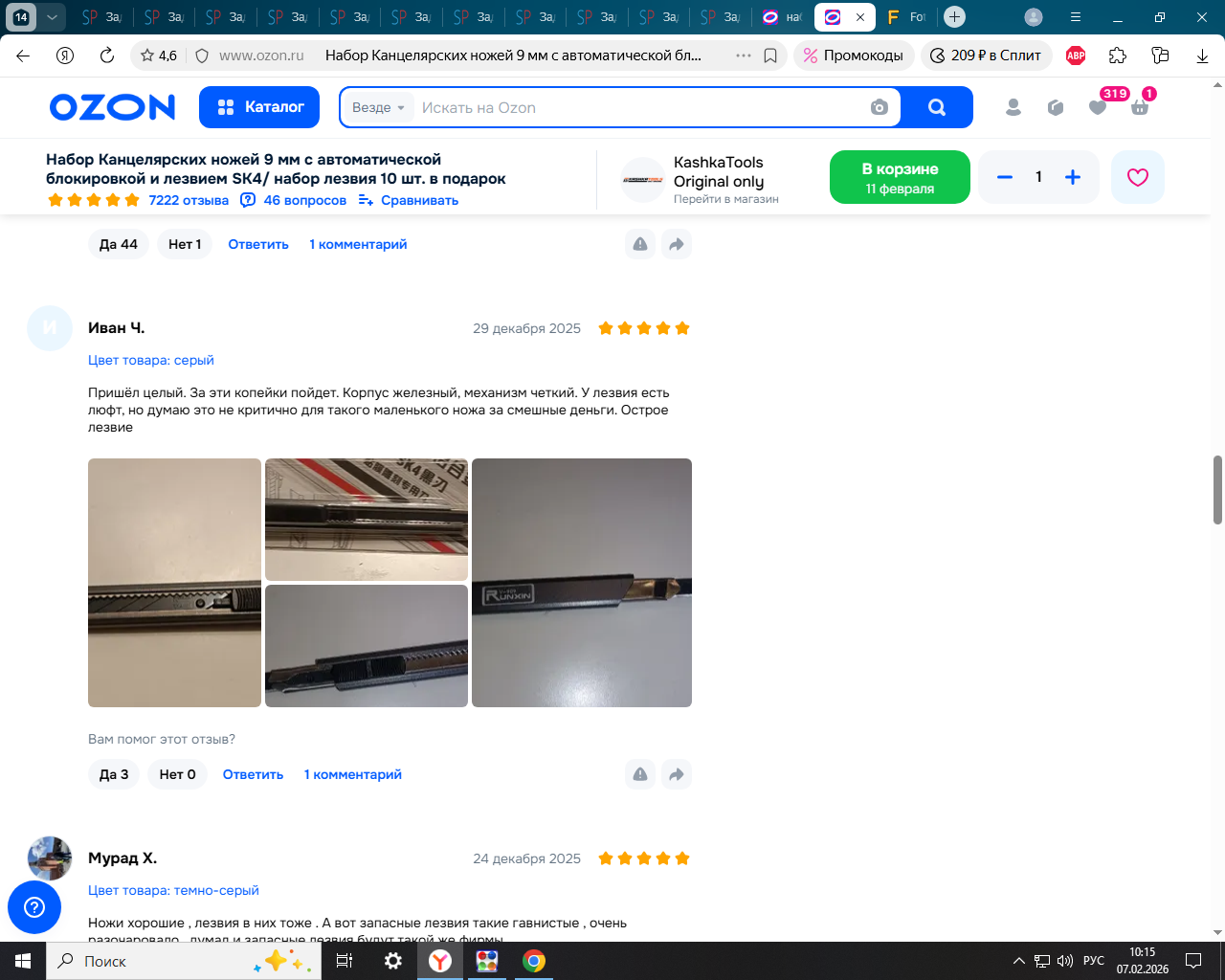Increase product quantity with plus
The height and width of the screenshot is (980, 1225).
[1073, 177]
